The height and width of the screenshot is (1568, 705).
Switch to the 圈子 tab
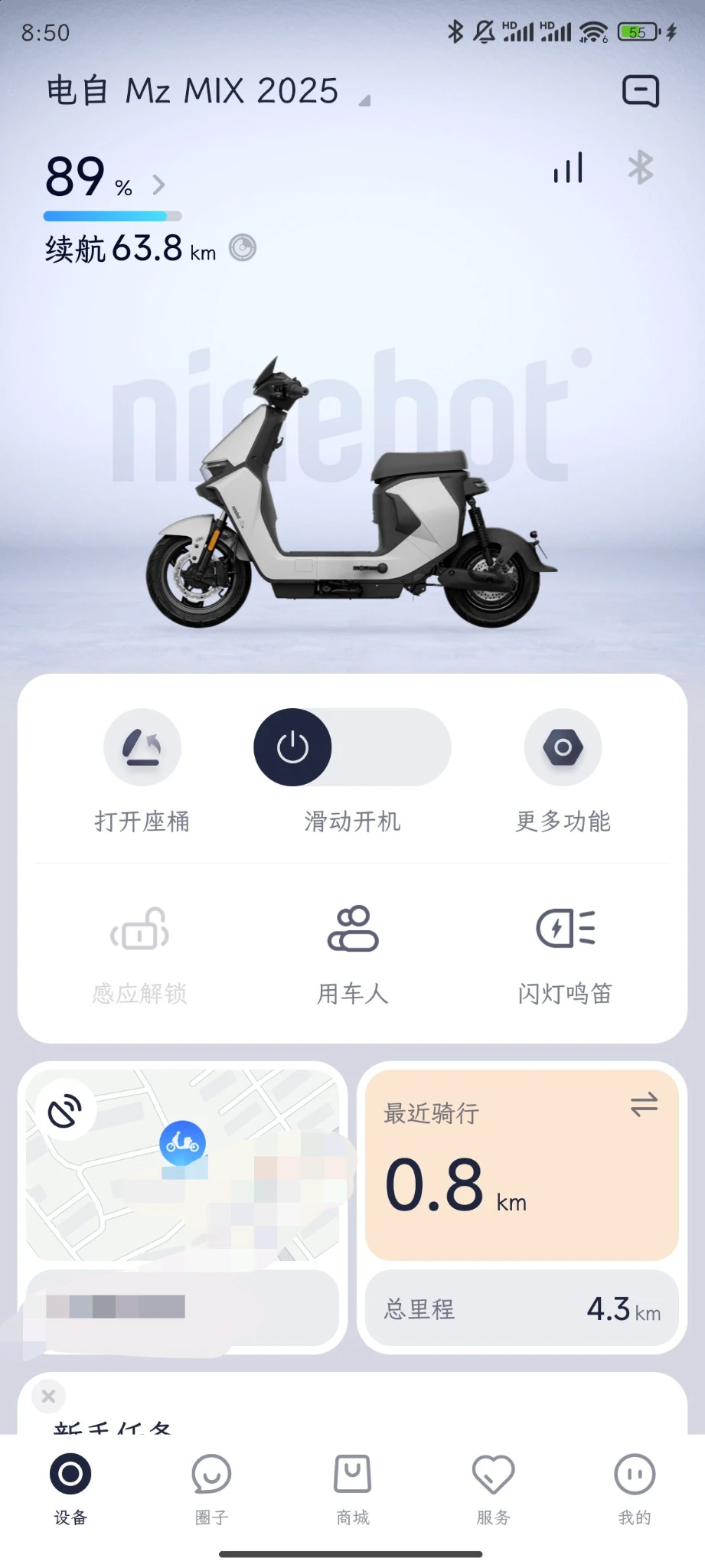pos(211,1486)
